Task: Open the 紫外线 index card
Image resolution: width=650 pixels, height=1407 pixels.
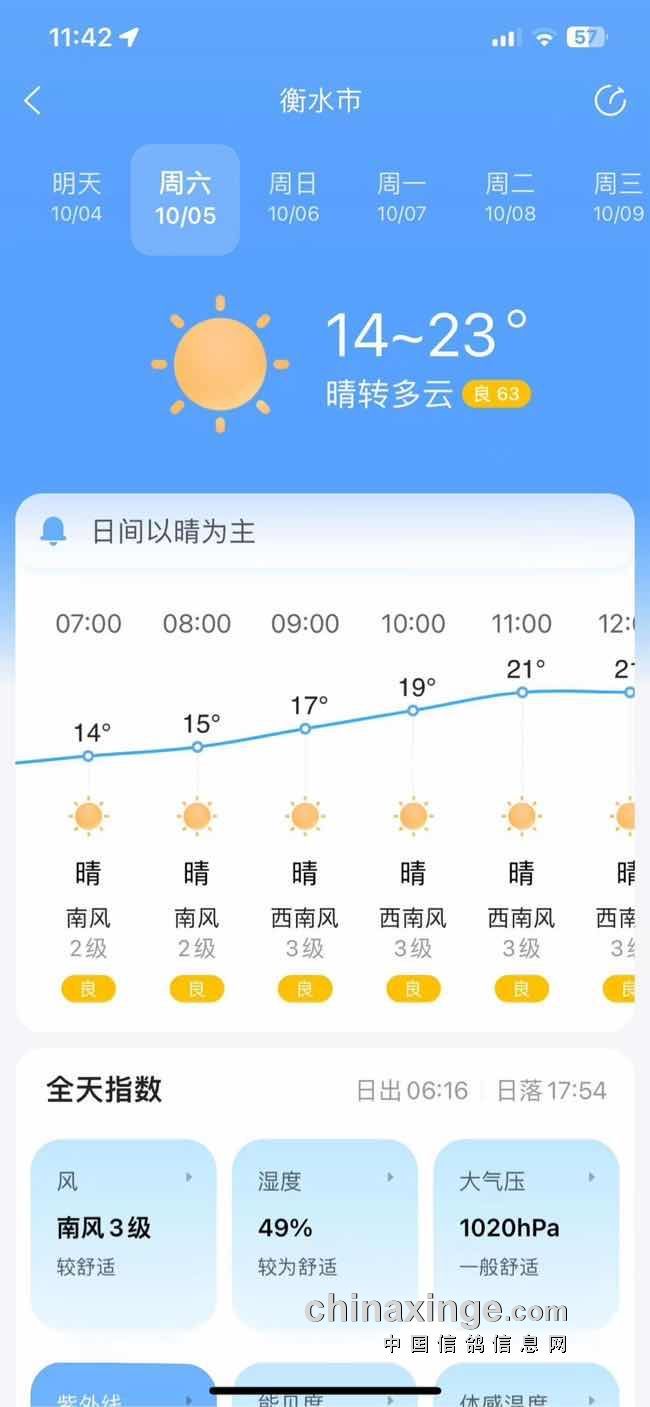Action: click(x=123, y=1388)
